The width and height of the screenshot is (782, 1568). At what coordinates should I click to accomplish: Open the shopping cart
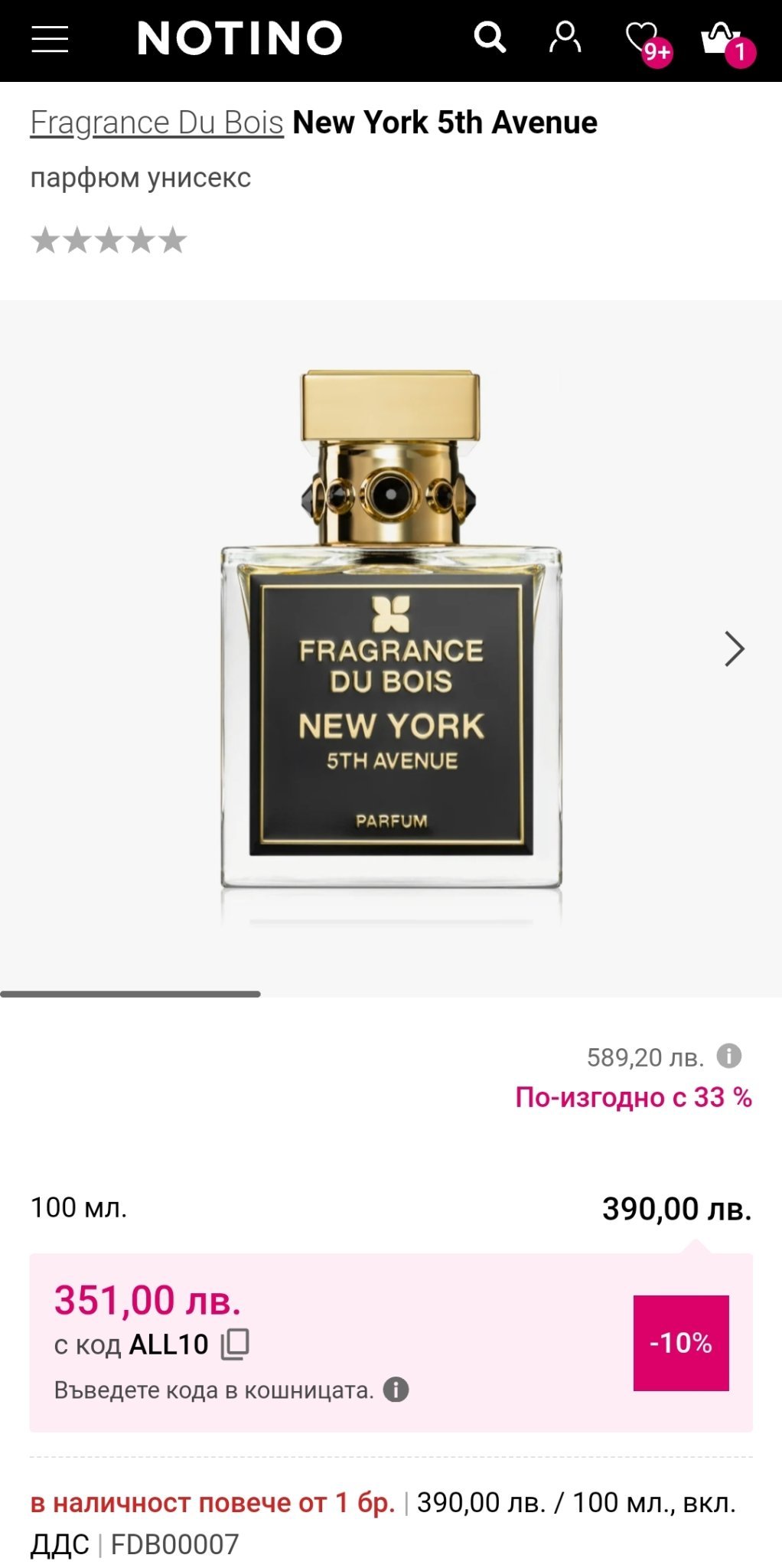click(x=722, y=39)
